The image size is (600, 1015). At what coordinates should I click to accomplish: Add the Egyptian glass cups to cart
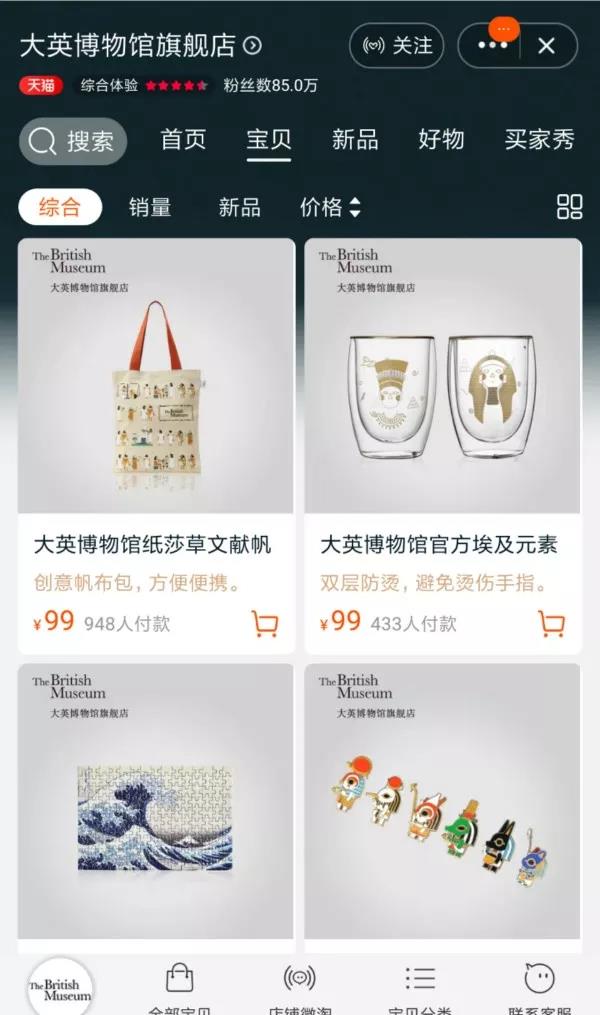click(551, 623)
